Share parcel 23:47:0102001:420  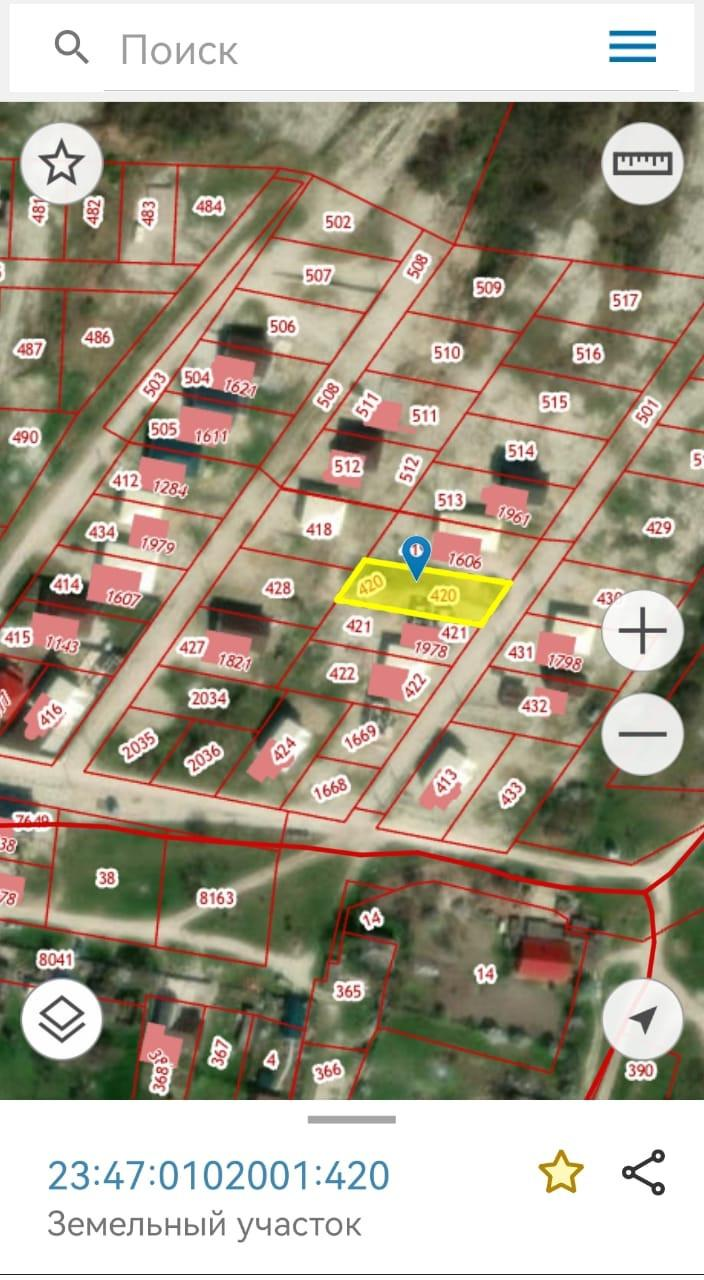click(x=643, y=1172)
